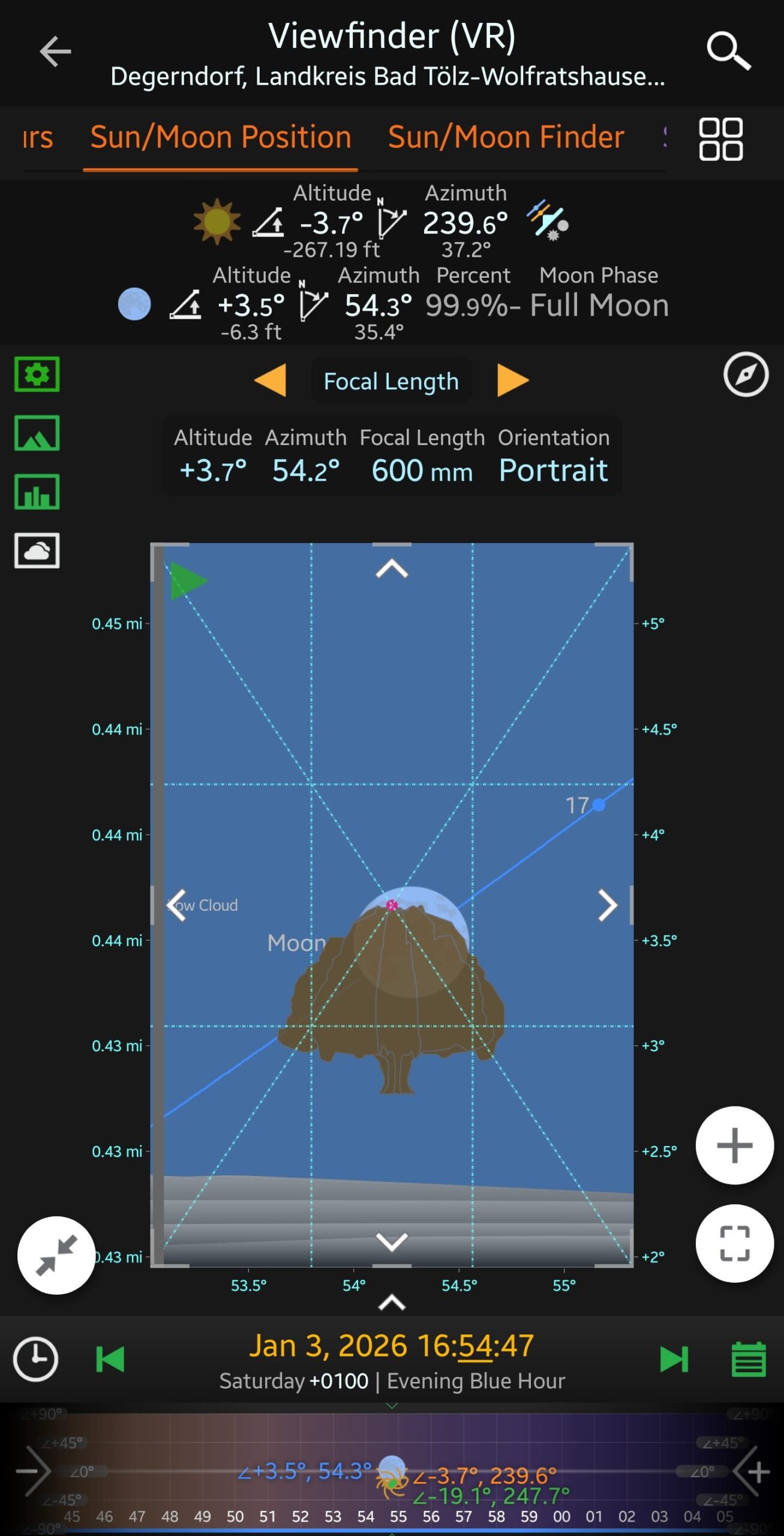Open the clock icon beside the date
Screen dimensions: 784x1536
pyautogui.click(x=36, y=1359)
